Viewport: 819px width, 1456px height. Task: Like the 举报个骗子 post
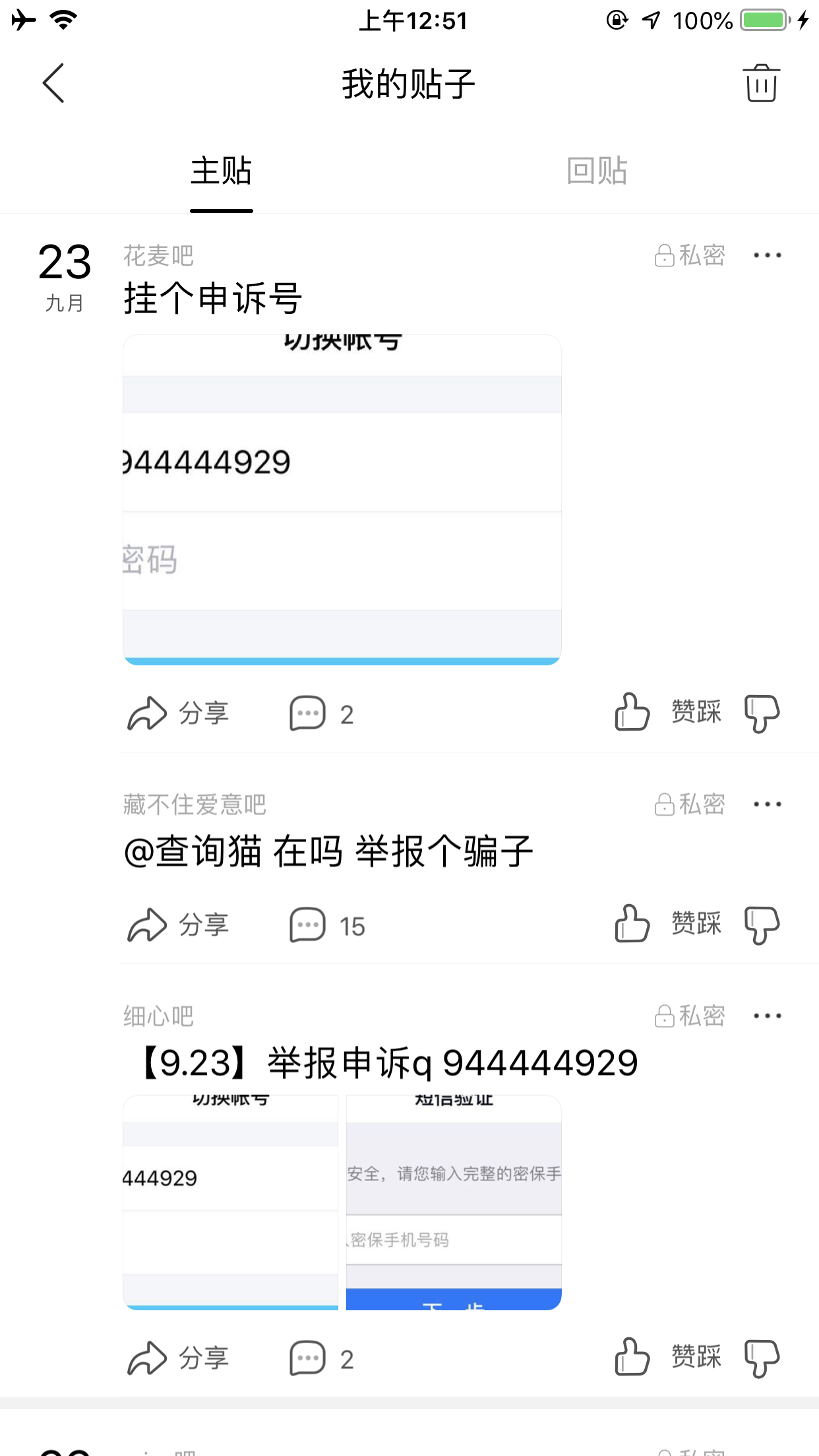click(632, 923)
